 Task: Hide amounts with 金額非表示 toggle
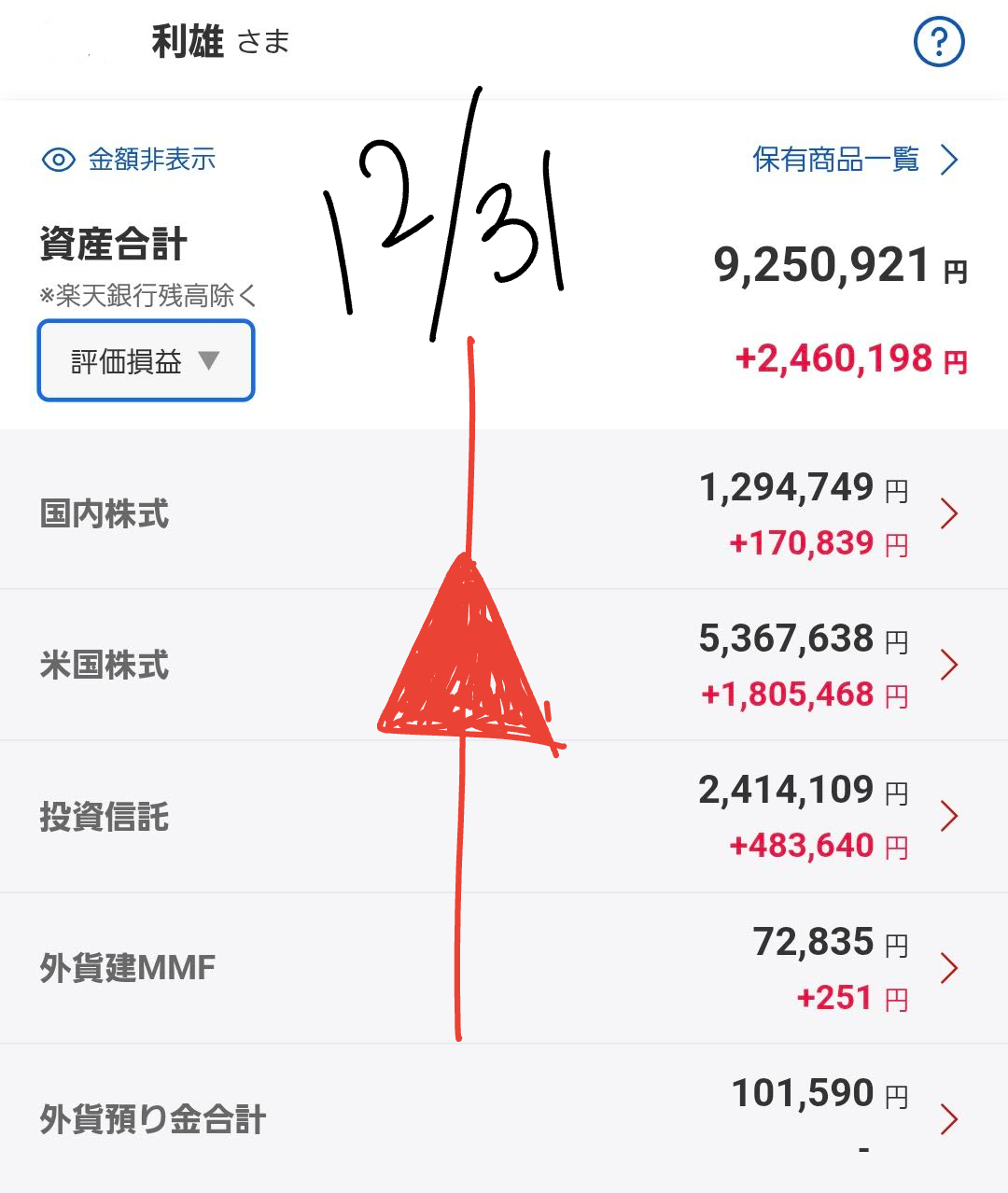[x=130, y=160]
